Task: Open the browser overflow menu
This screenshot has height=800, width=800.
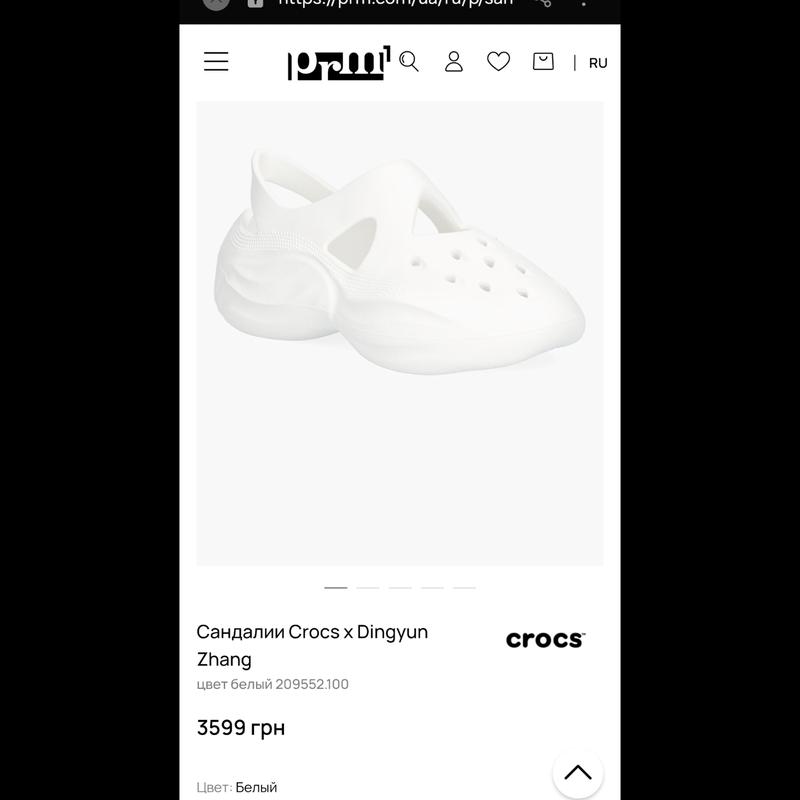Action: pos(584,3)
